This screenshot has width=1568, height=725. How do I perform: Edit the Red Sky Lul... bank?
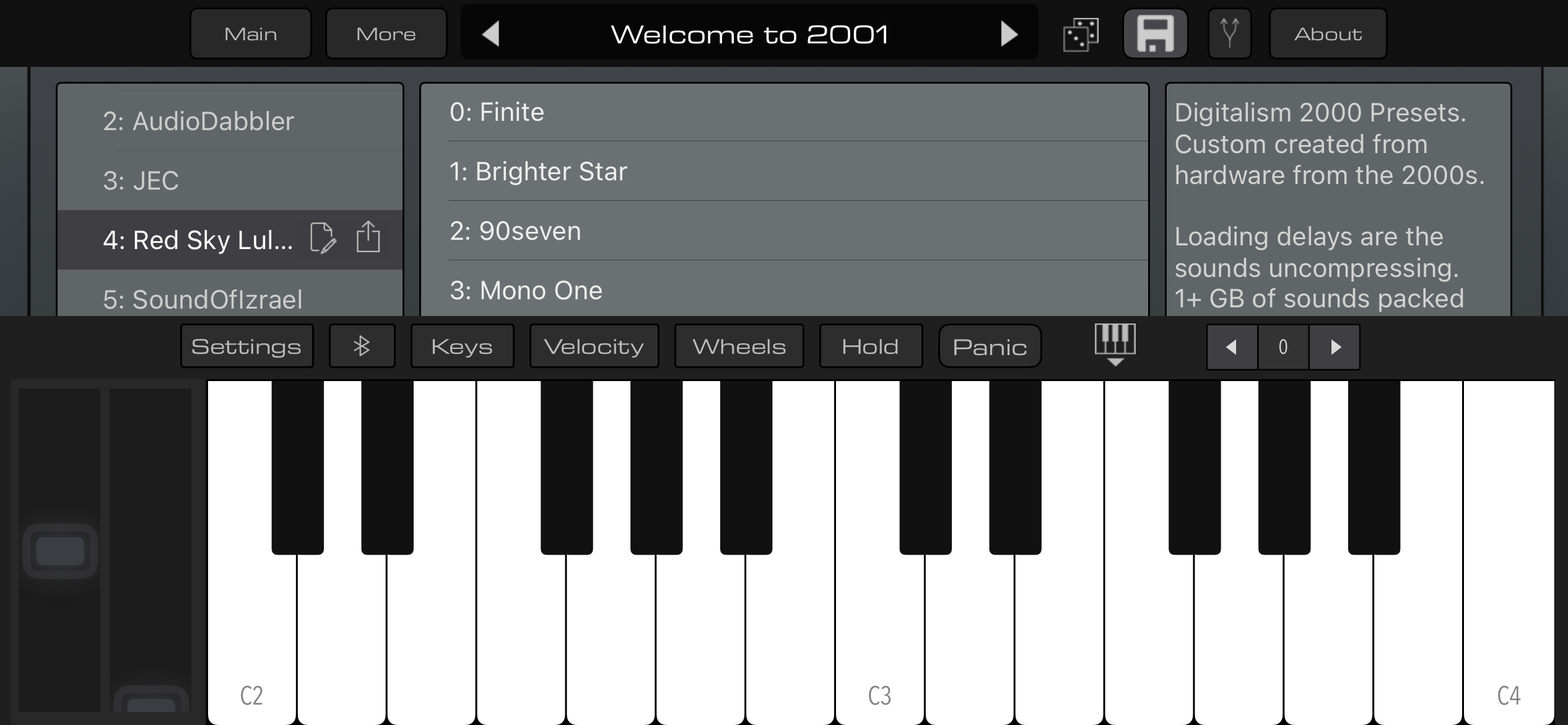pos(323,239)
